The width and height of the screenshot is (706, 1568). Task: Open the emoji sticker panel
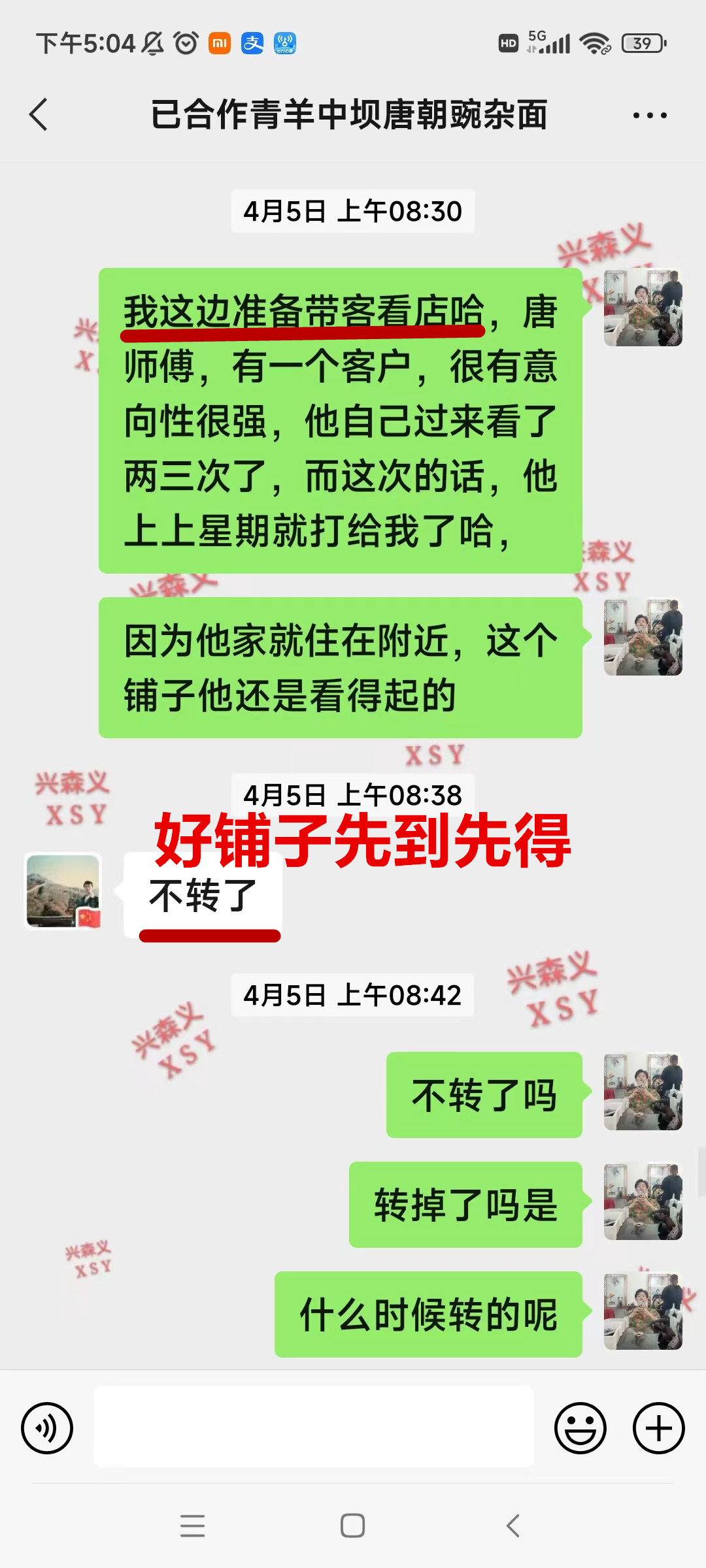[x=580, y=1428]
